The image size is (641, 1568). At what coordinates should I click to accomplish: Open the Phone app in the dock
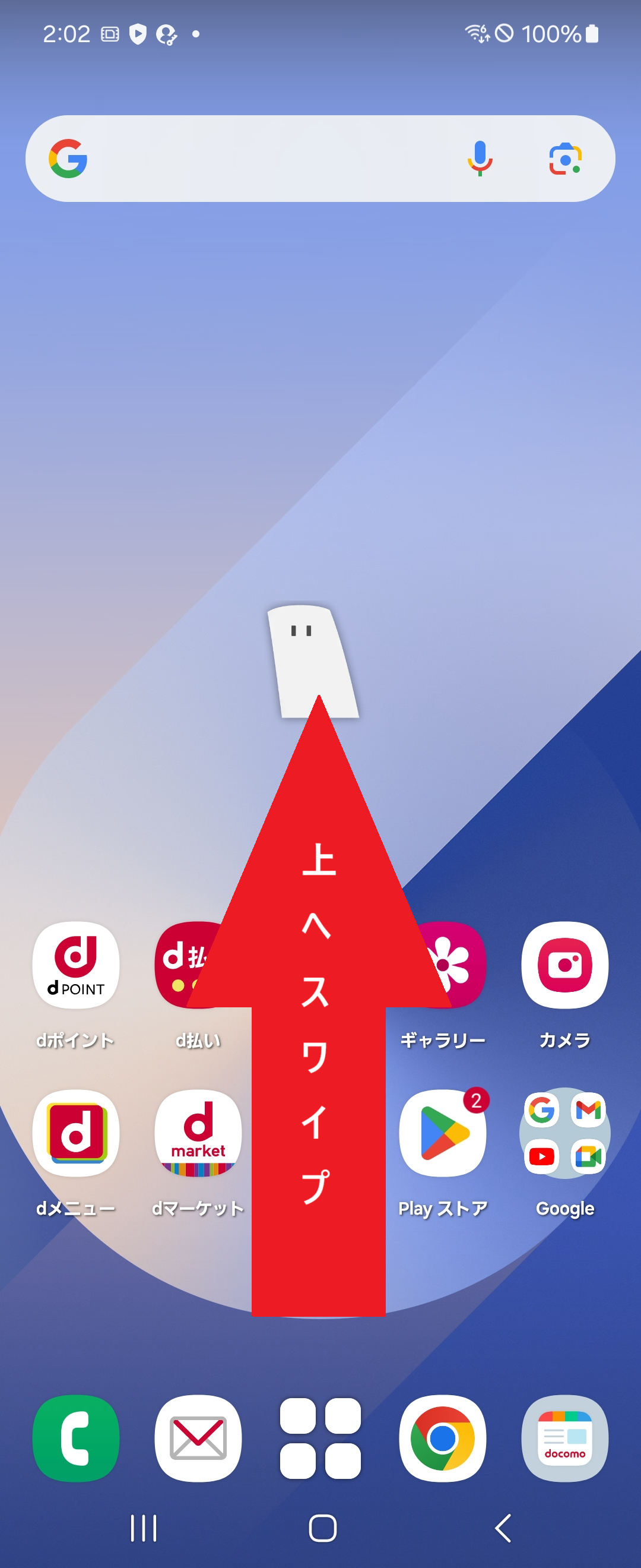click(x=75, y=1438)
